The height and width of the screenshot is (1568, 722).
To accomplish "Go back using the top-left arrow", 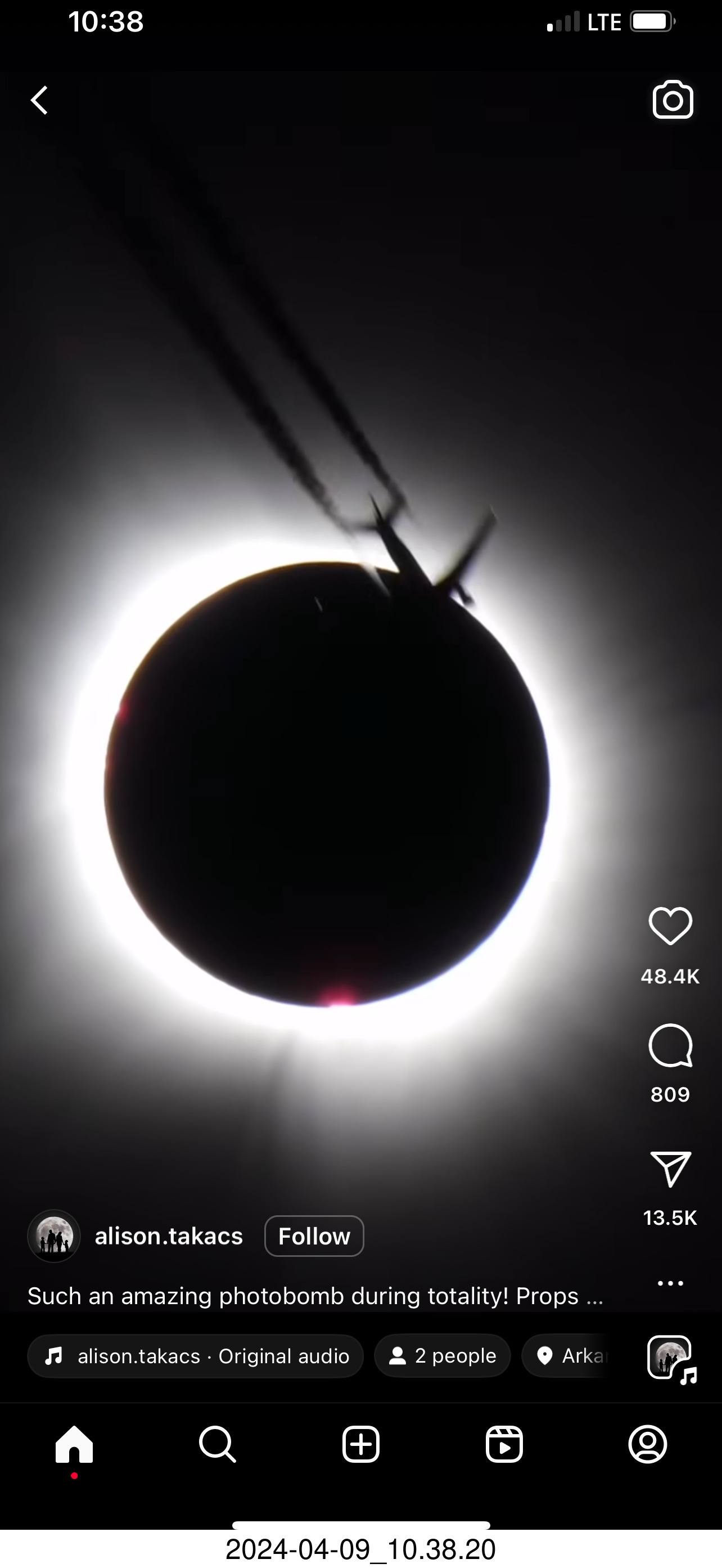I will click(39, 101).
